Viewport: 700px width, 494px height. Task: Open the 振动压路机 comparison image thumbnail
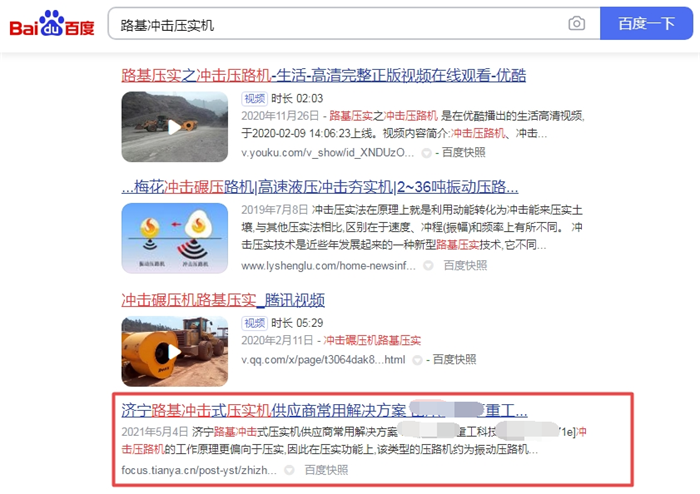coord(174,239)
